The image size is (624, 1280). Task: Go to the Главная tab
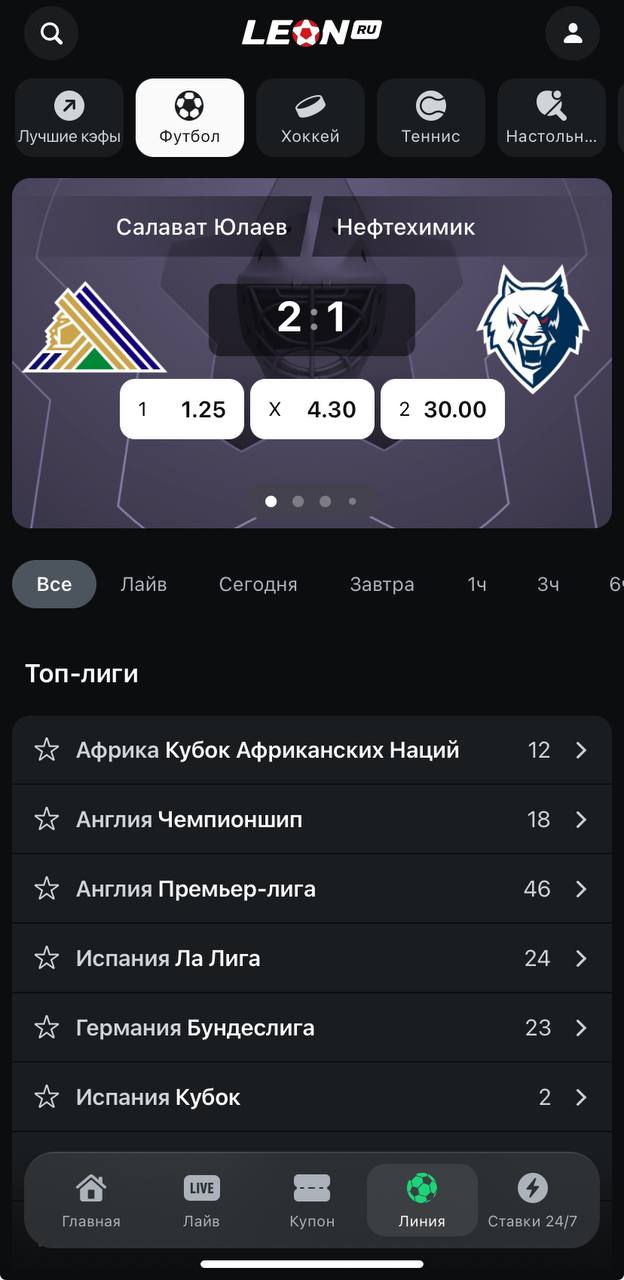pos(91,1202)
